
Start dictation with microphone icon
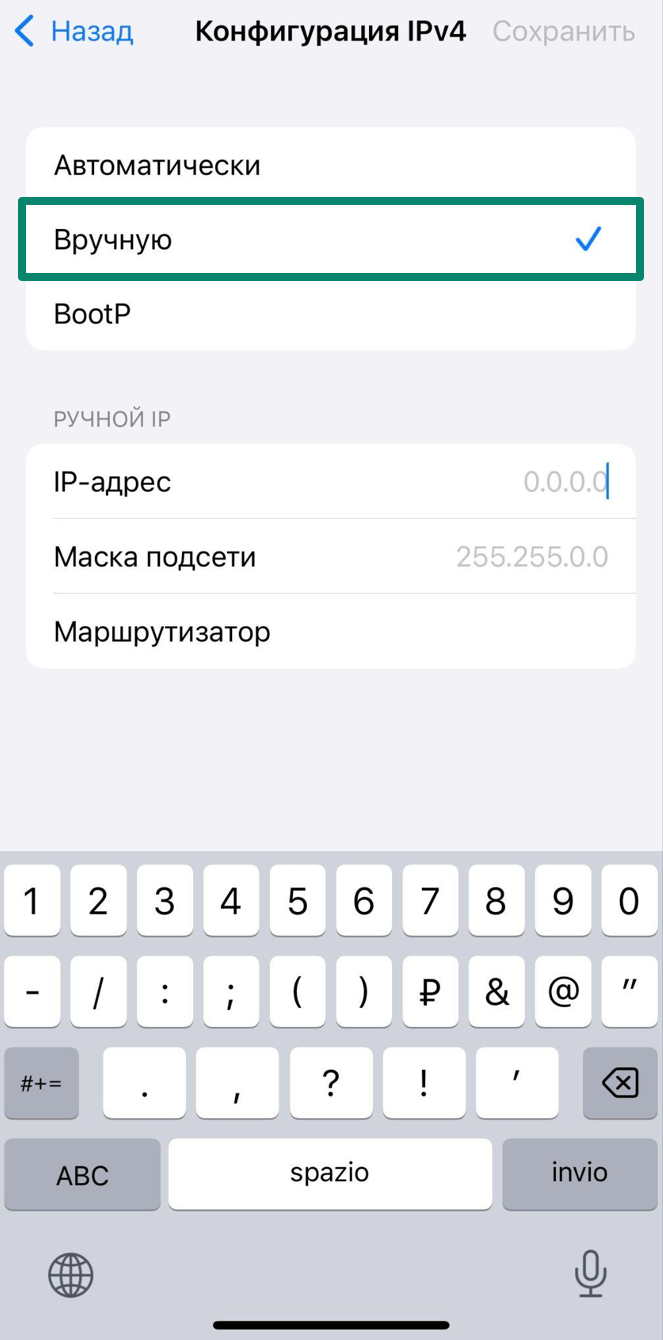(x=590, y=1273)
